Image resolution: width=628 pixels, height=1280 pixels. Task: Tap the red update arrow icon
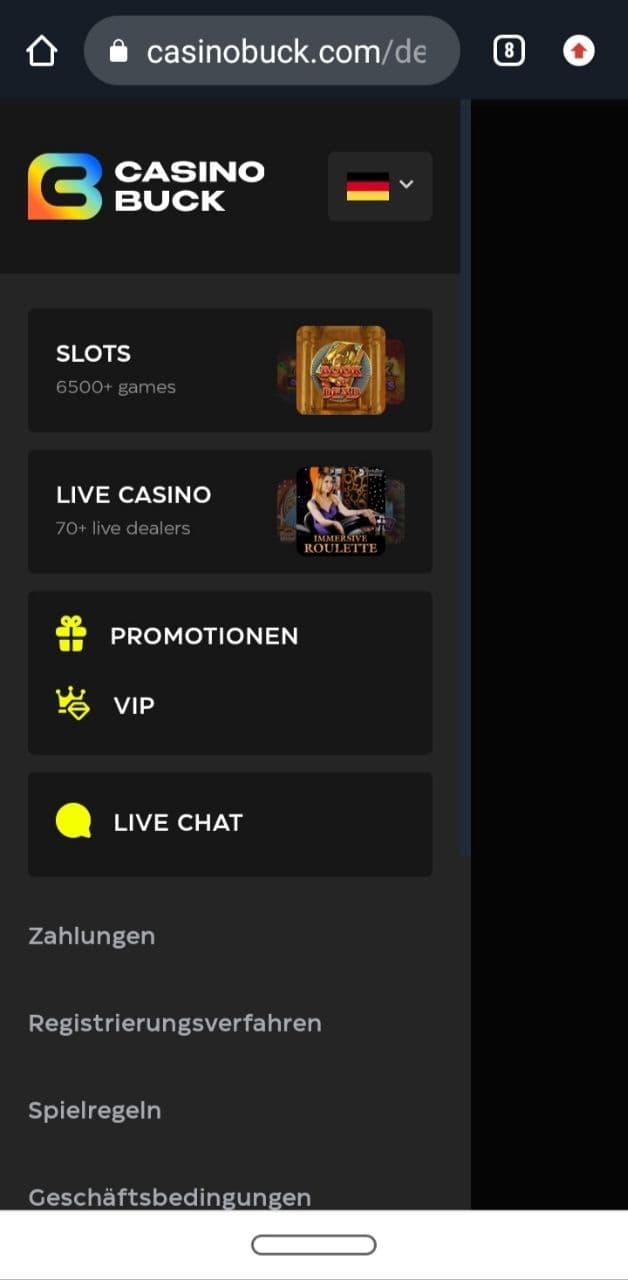(579, 50)
